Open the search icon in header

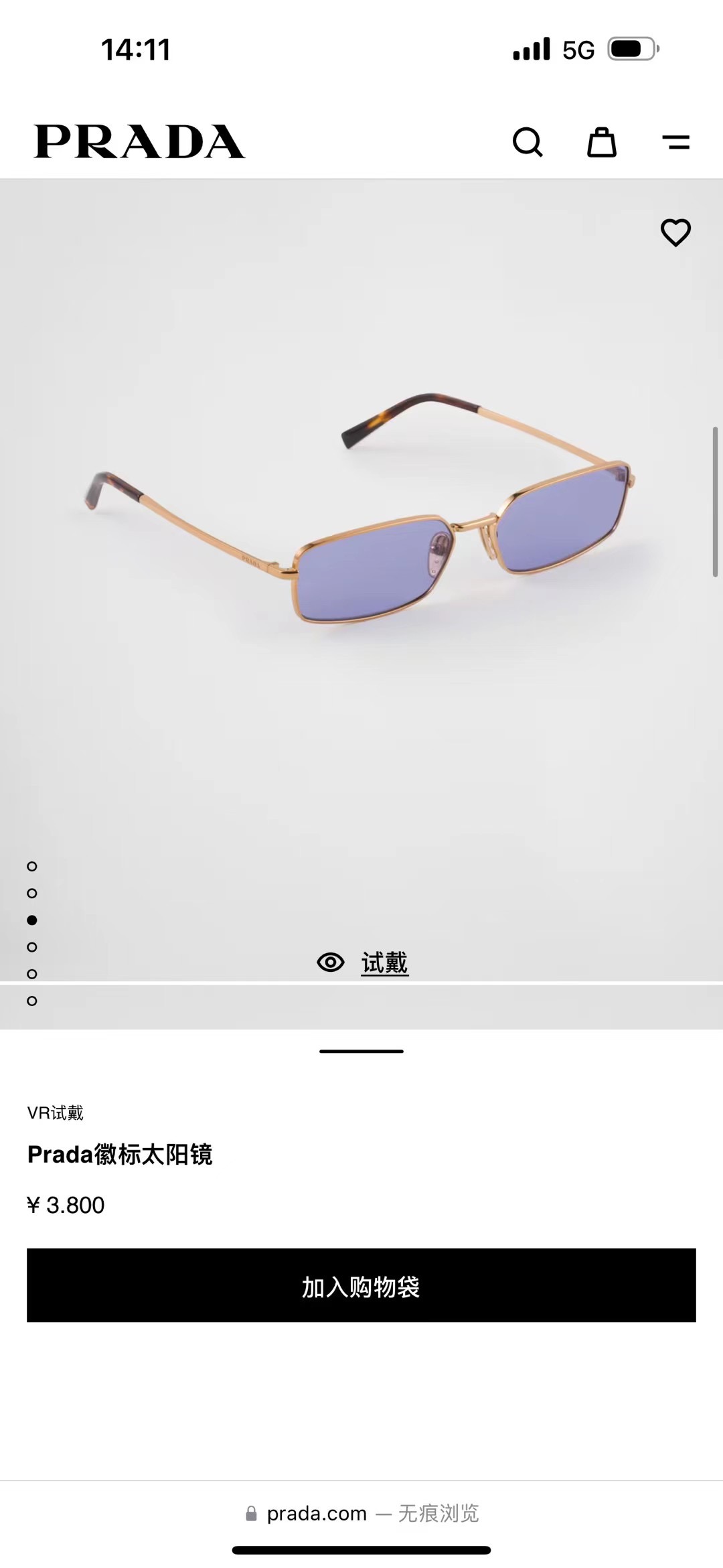click(x=528, y=142)
